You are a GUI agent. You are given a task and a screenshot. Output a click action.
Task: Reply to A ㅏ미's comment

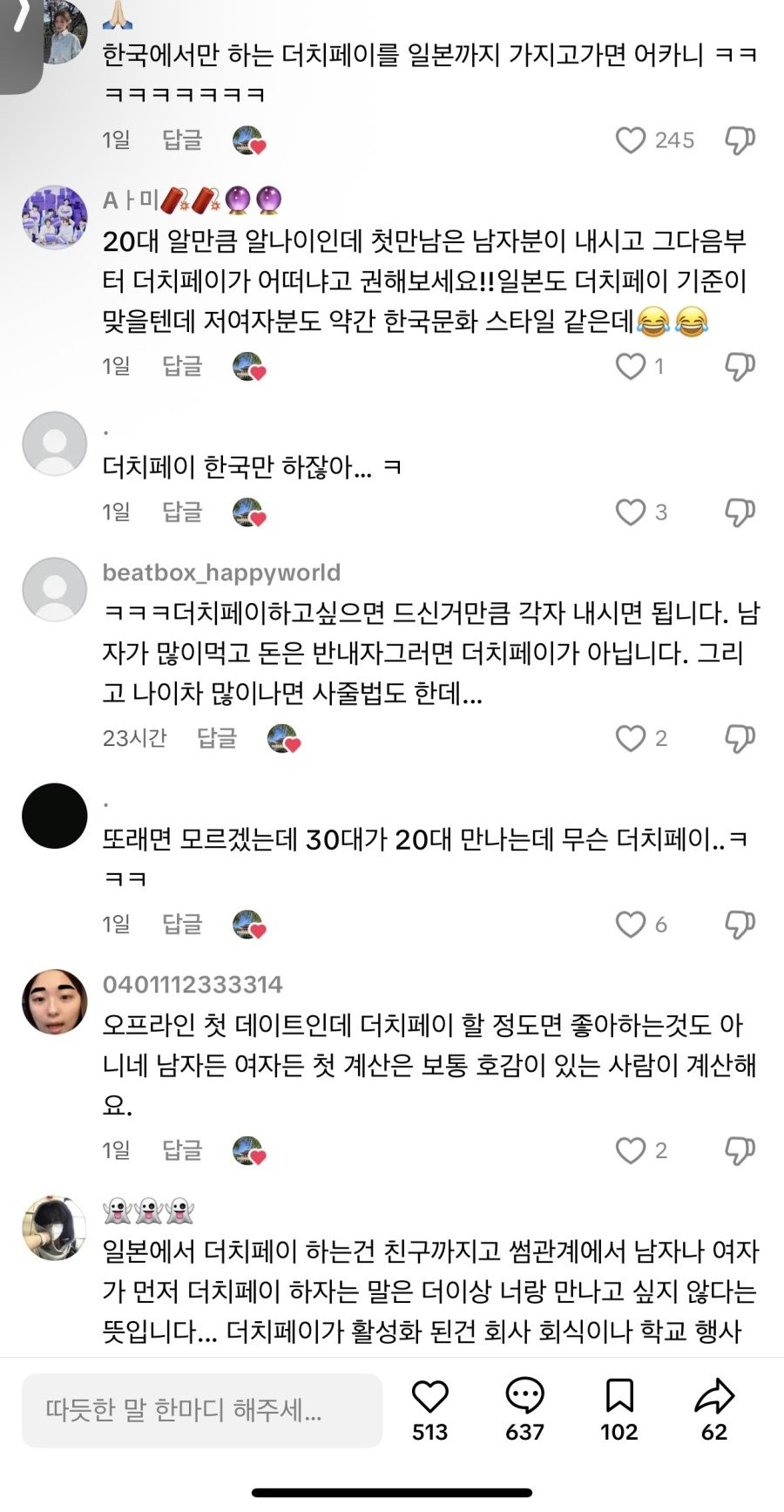click(x=182, y=365)
